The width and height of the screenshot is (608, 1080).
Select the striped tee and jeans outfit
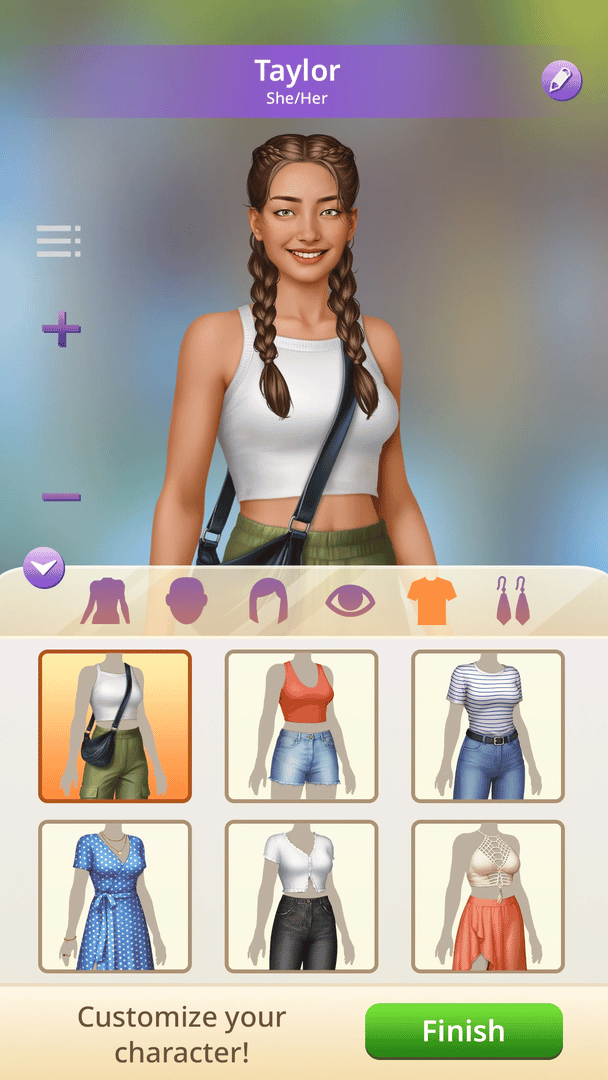pyautogui.click(x=488, y=726)
